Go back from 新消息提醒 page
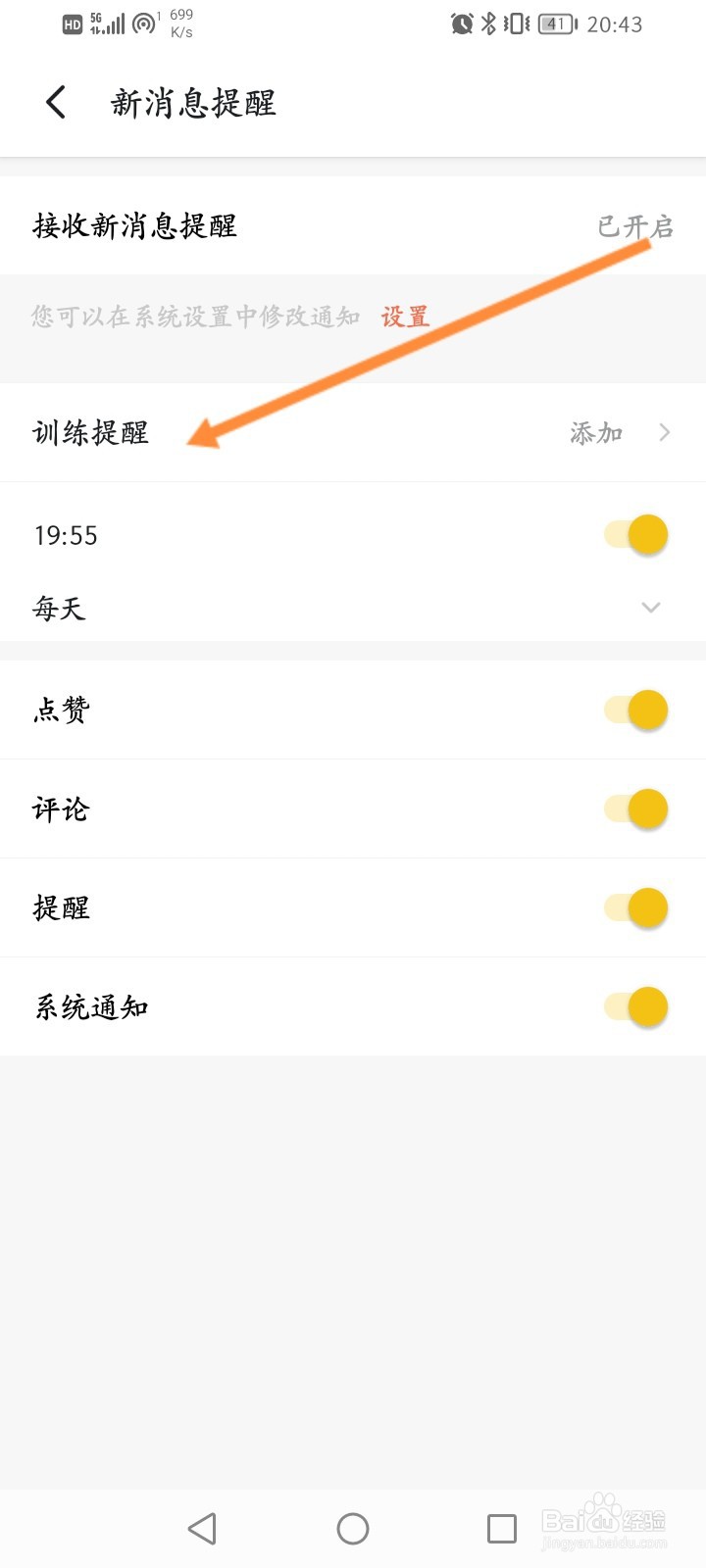 coord(56,102)
